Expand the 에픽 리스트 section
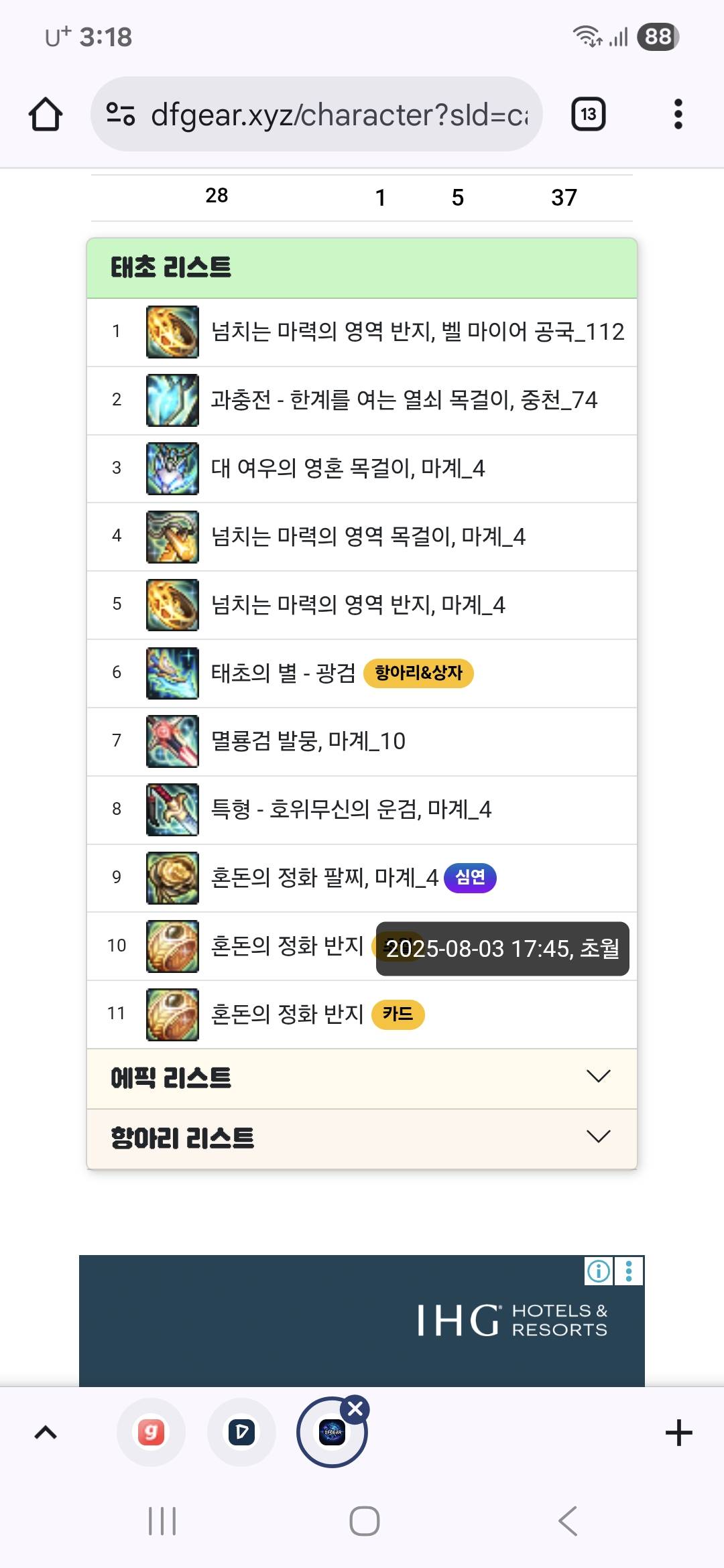This screenshot has height=1568, width=724. coord(362,1077)
